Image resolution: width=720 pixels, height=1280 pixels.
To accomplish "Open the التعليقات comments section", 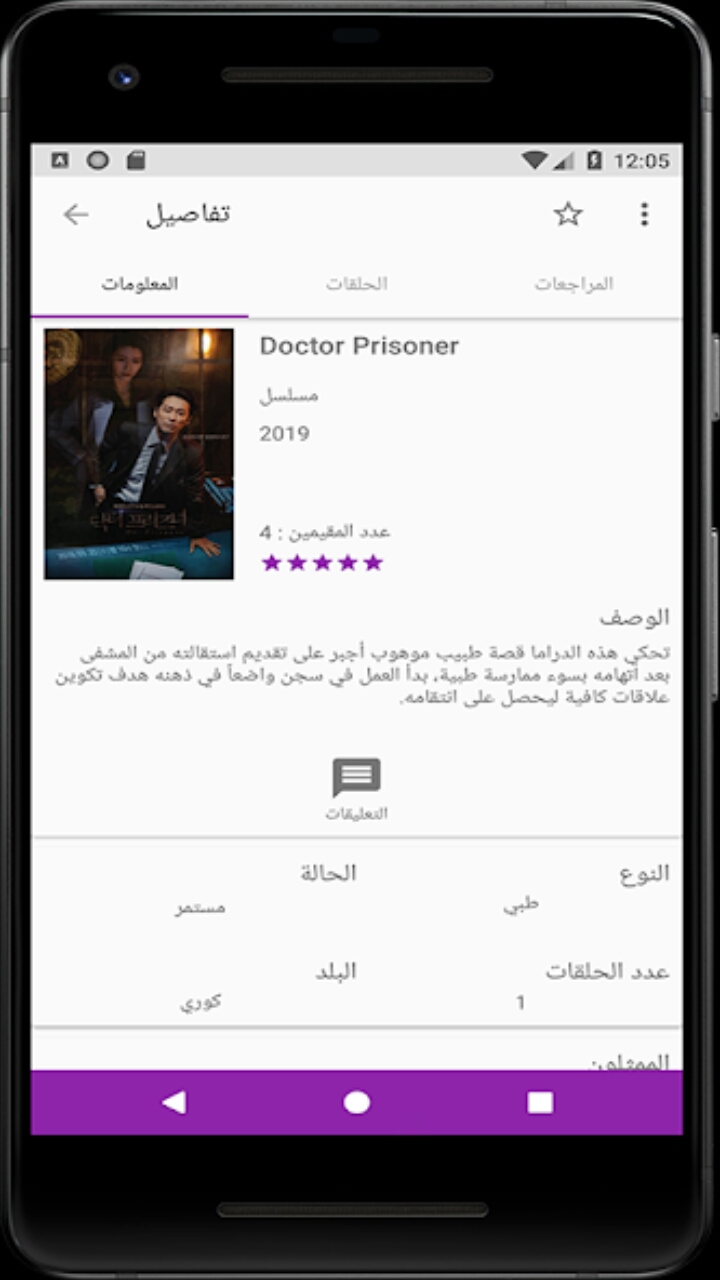I will [x=357, y=790].
